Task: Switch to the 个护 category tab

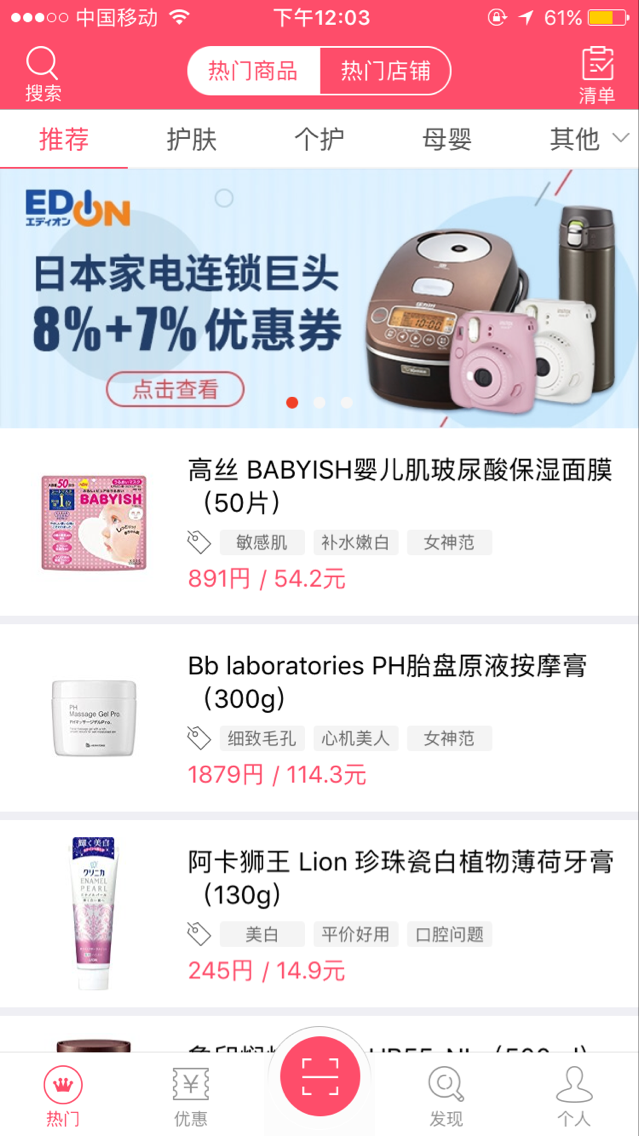Action: (x=319, y=139)
